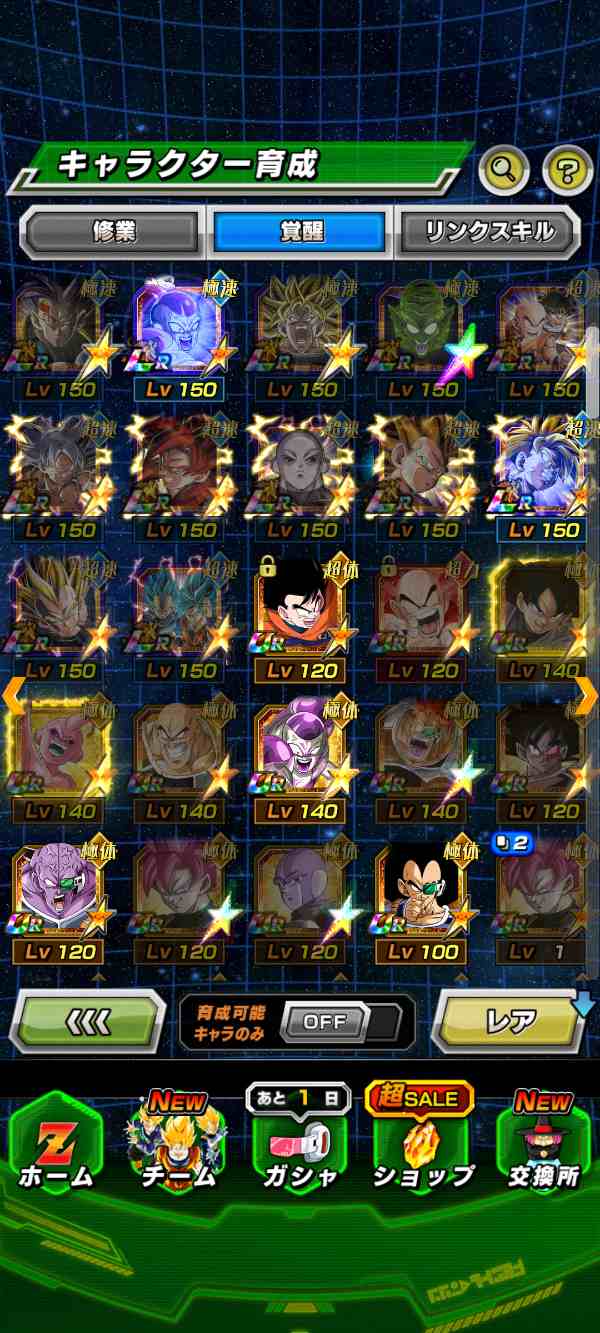600x1333 pixels.
Task: Choose the Lv 100 Vegeta with scouter
Action: click(421, 892)
